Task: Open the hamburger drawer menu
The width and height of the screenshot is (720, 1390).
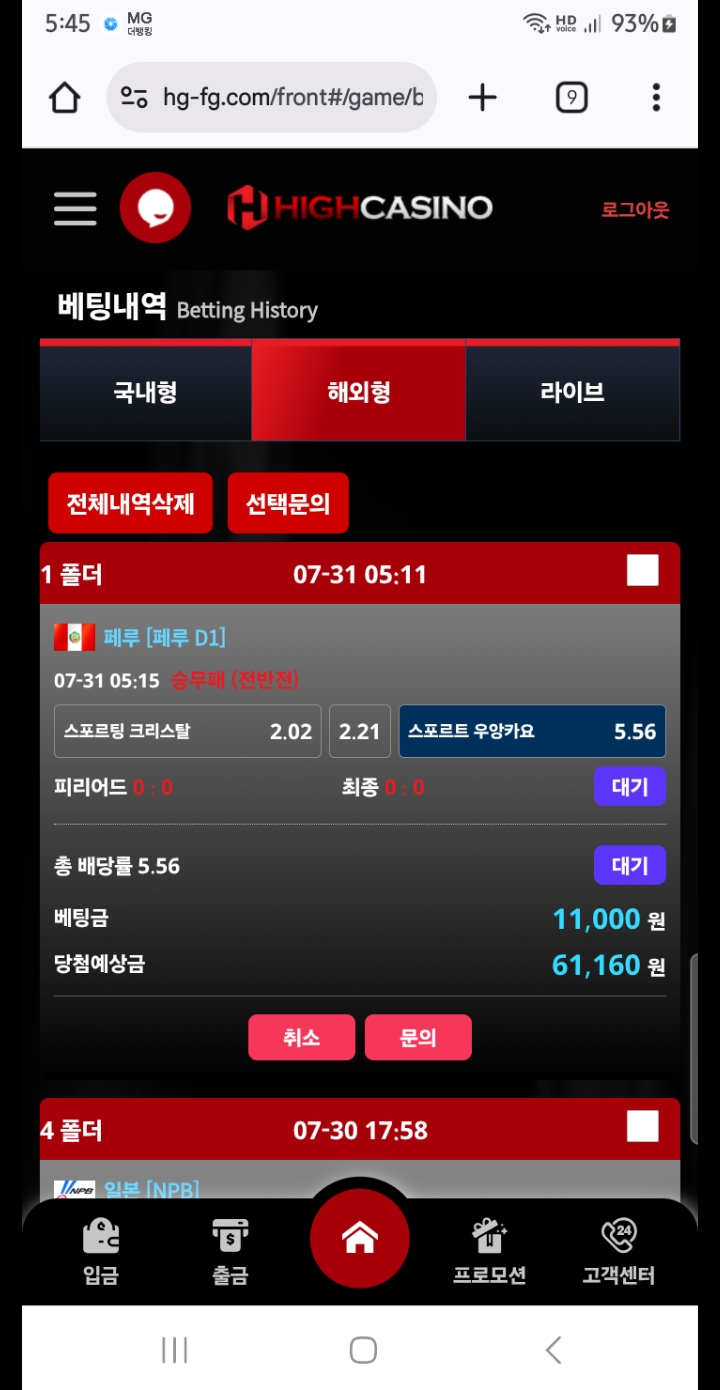Action: 75,209
